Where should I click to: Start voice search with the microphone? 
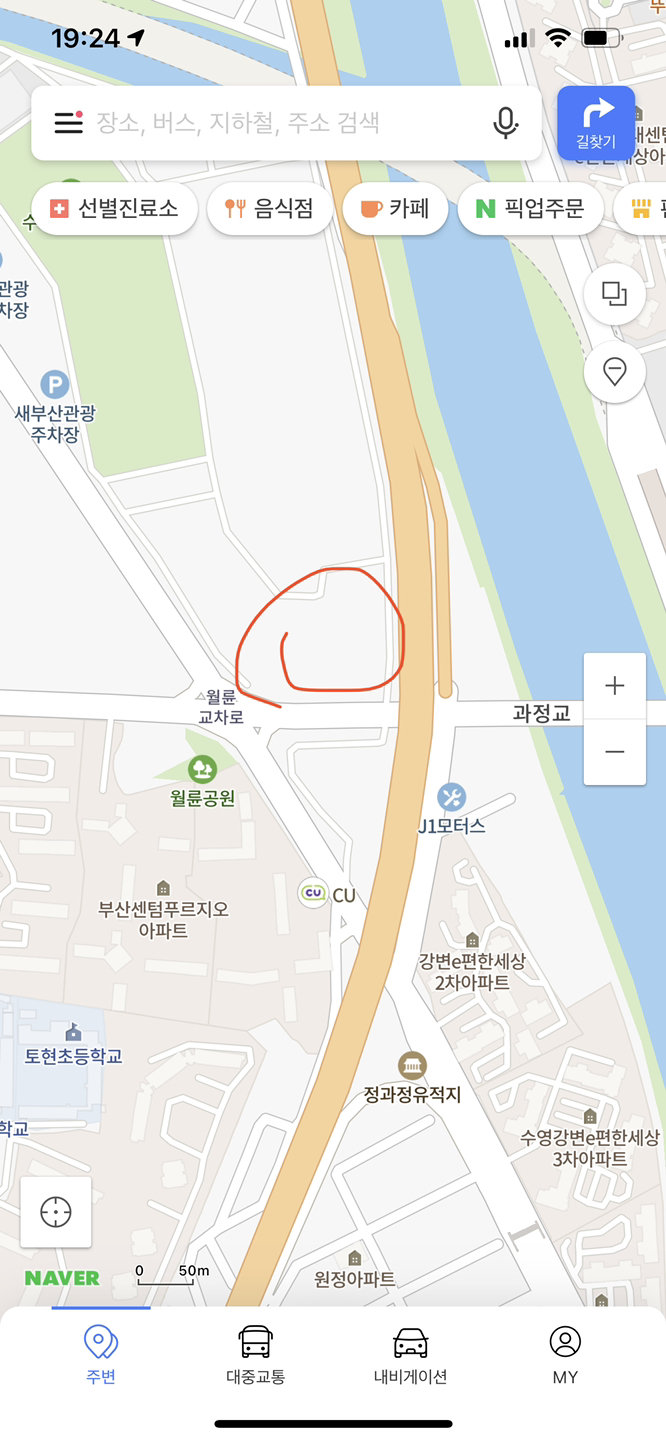point(506,123)
